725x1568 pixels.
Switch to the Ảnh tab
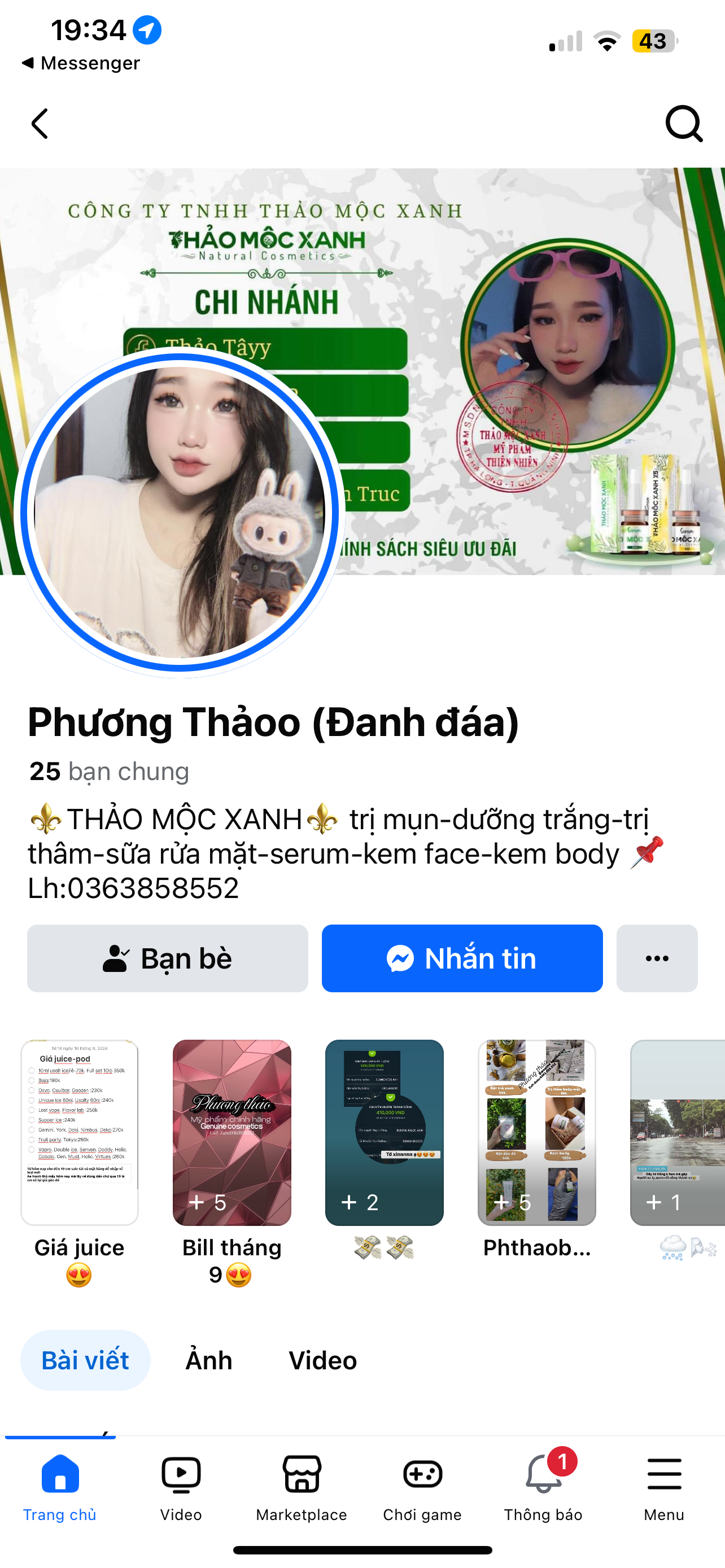(x=209, y=1360)
